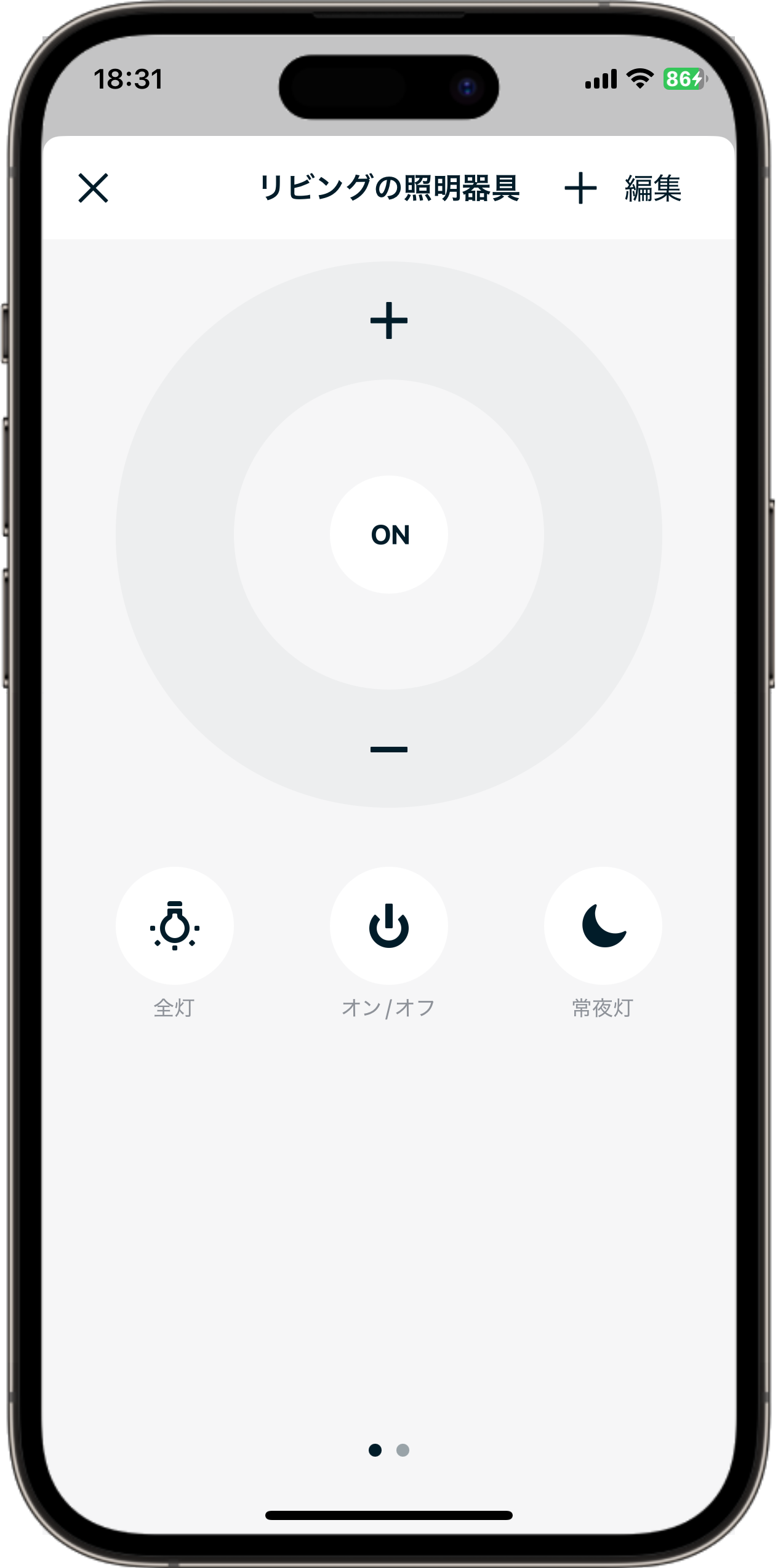Go to the second page dot
The width and height of the screenshot is (778, 1568).
(403, 1451)
